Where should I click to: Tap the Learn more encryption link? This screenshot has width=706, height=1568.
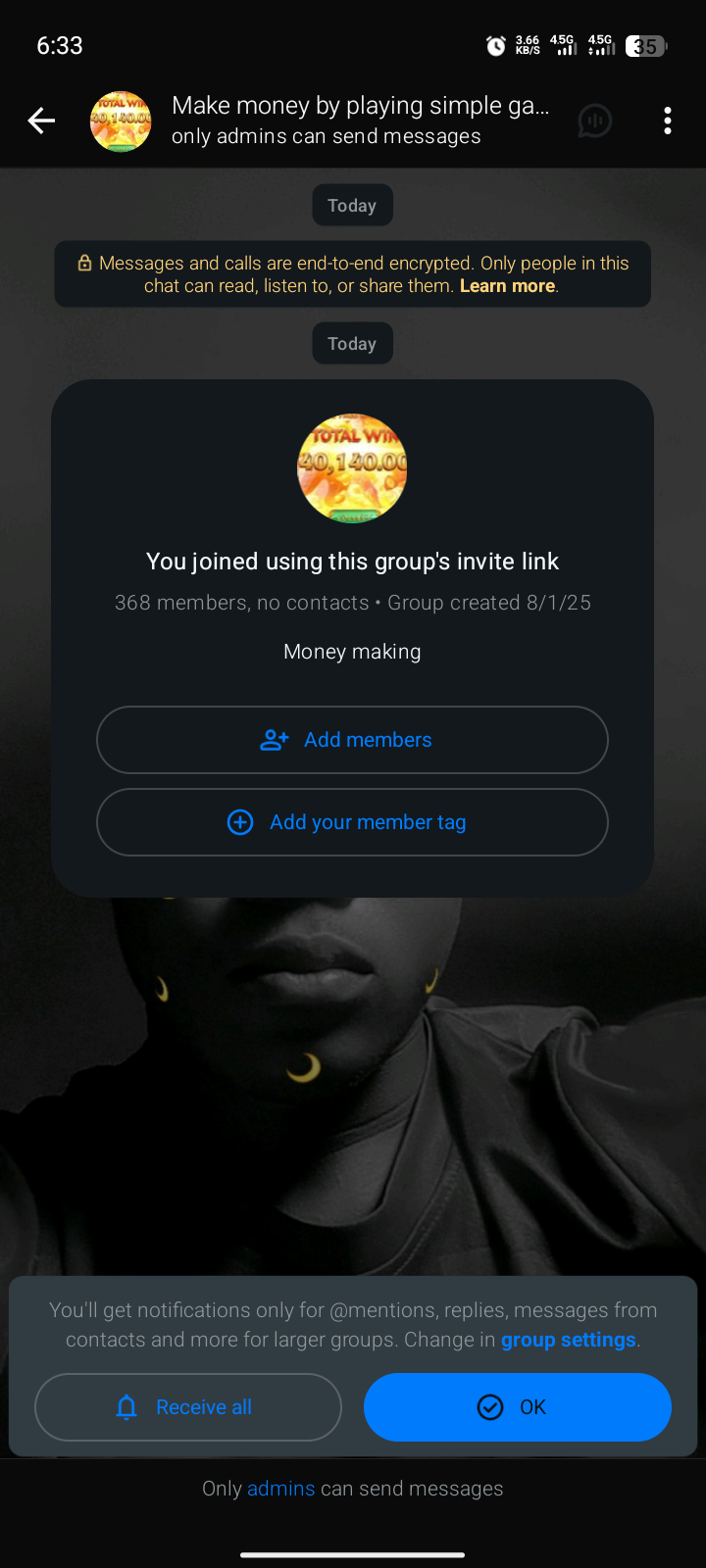click(507, 286)
